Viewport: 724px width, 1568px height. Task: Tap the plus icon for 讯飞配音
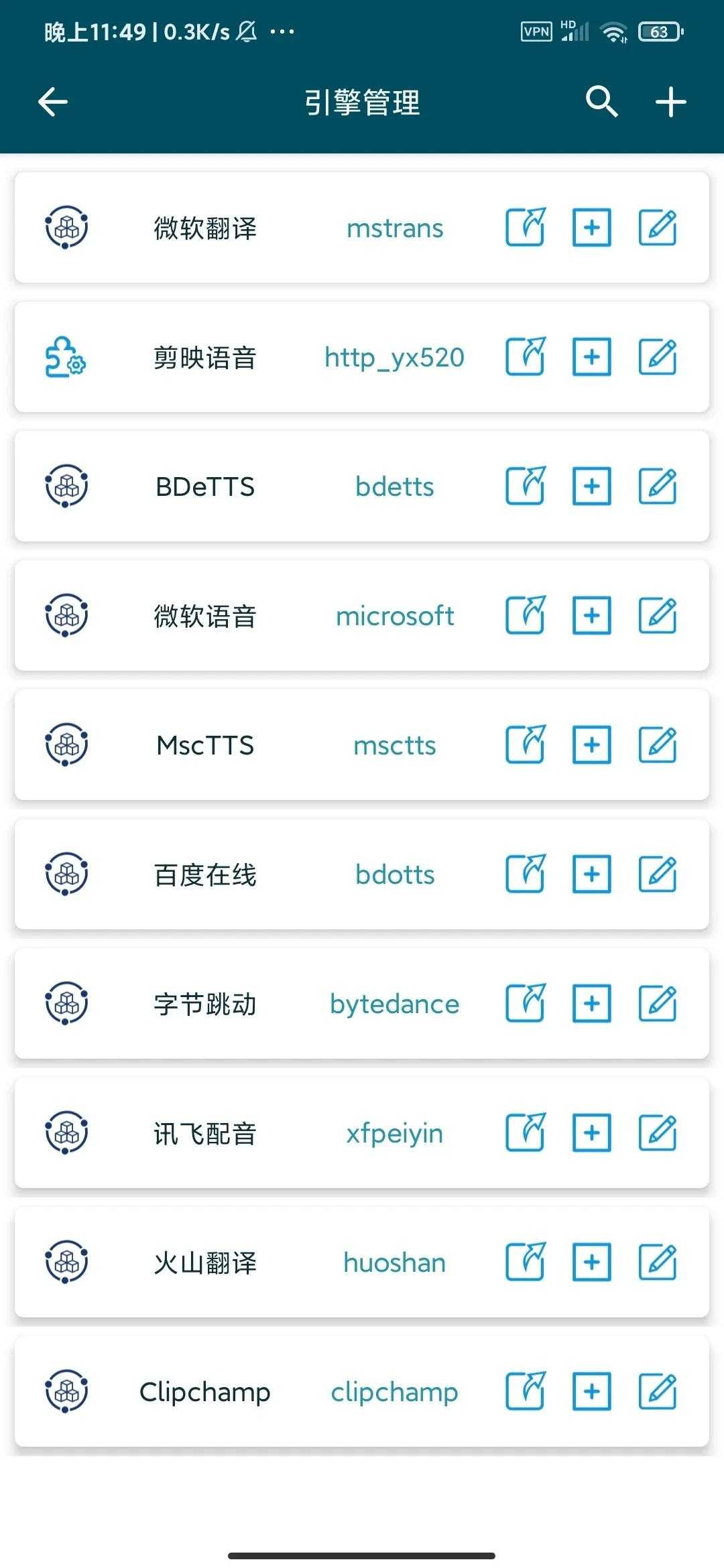pos(591,1132)
